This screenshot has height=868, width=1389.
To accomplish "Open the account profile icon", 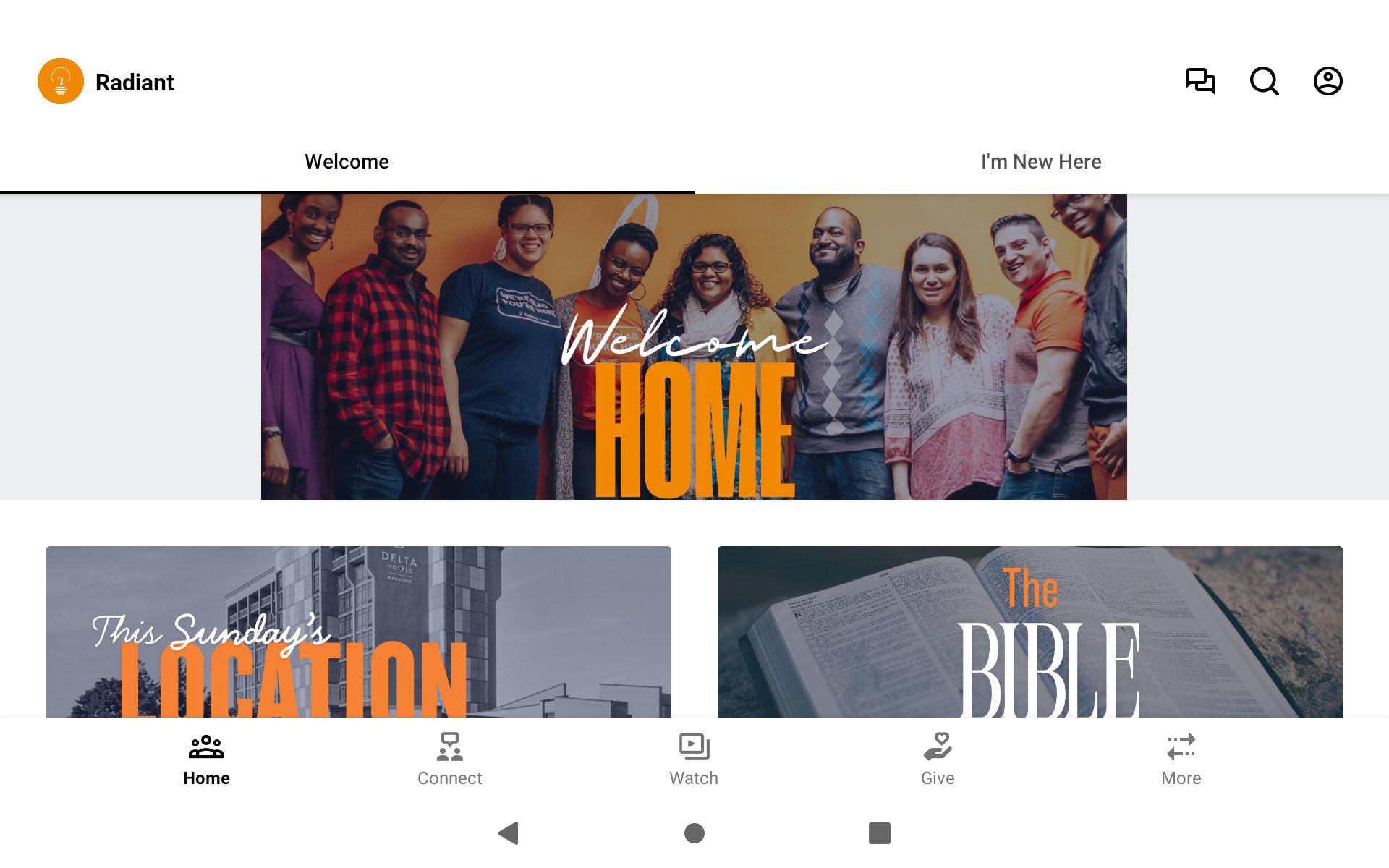I will (1328, 81).
